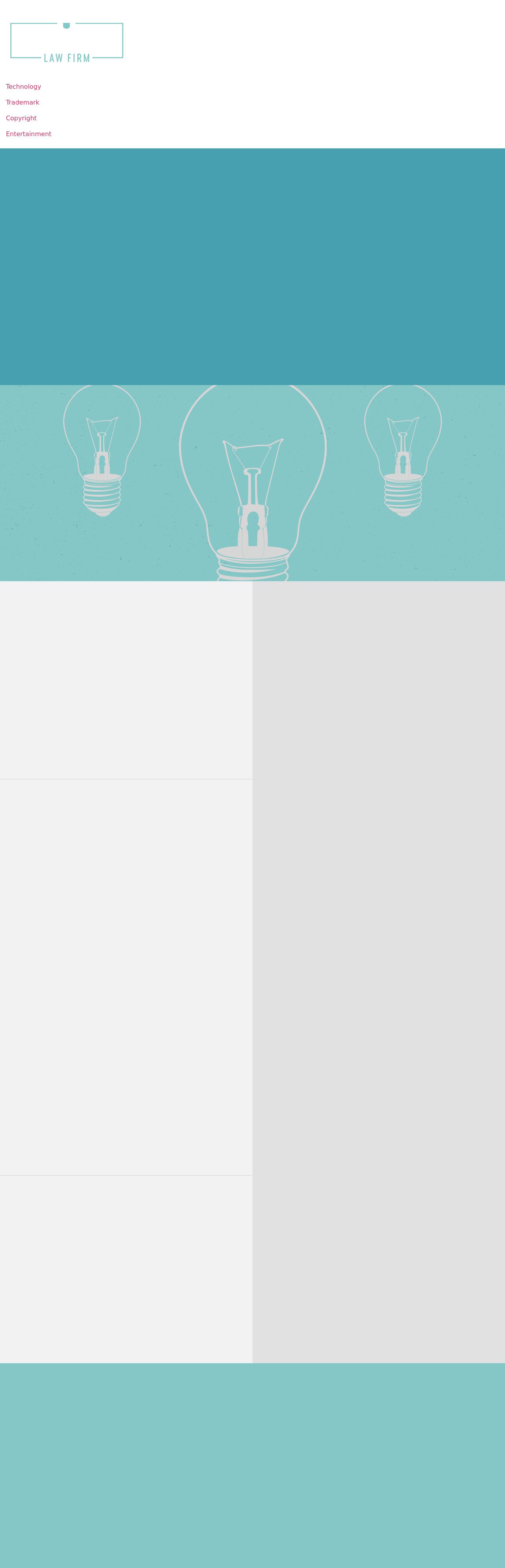Select the Entertainment link

[28, 135]
